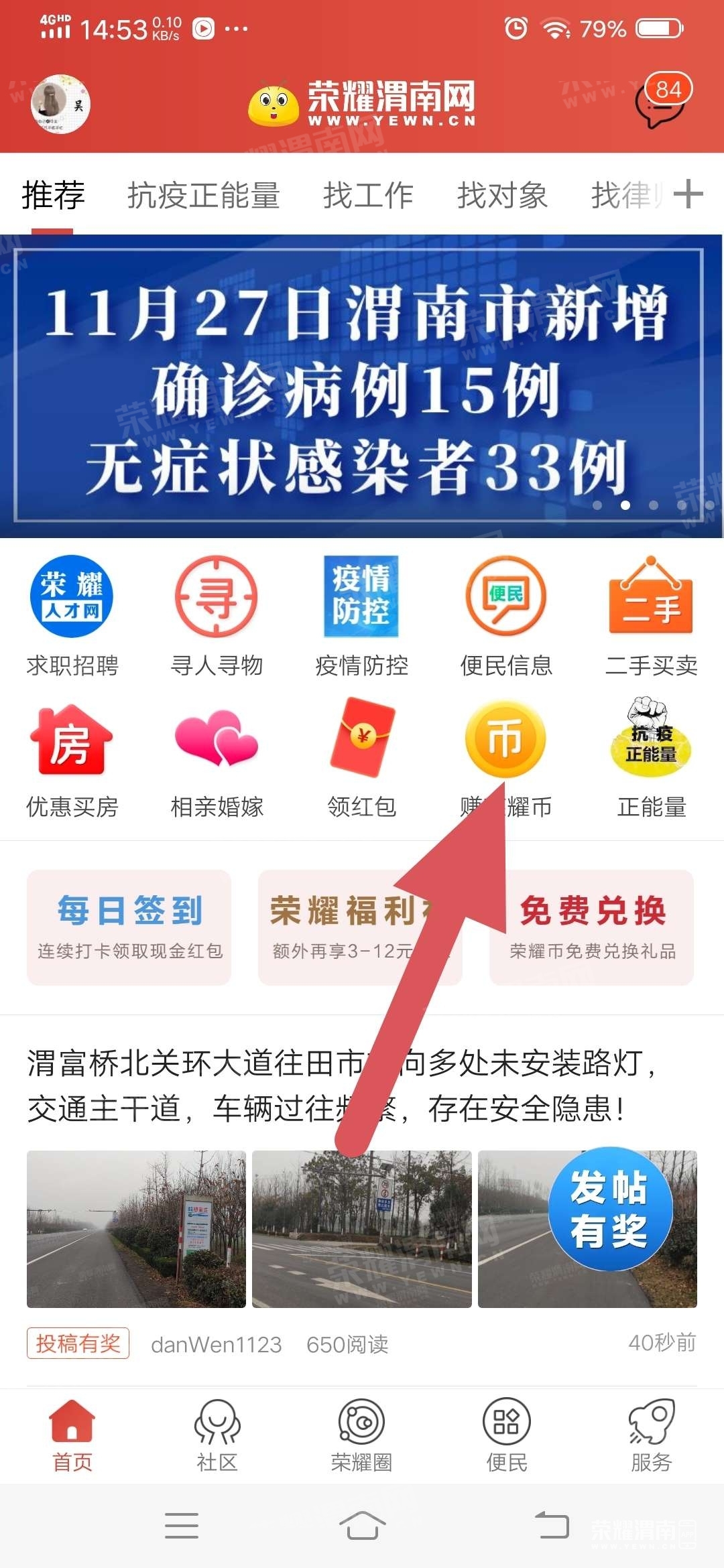Tap the plus to add channels
This screenshot has height=1568, width=724.
[x=688, y=195]
